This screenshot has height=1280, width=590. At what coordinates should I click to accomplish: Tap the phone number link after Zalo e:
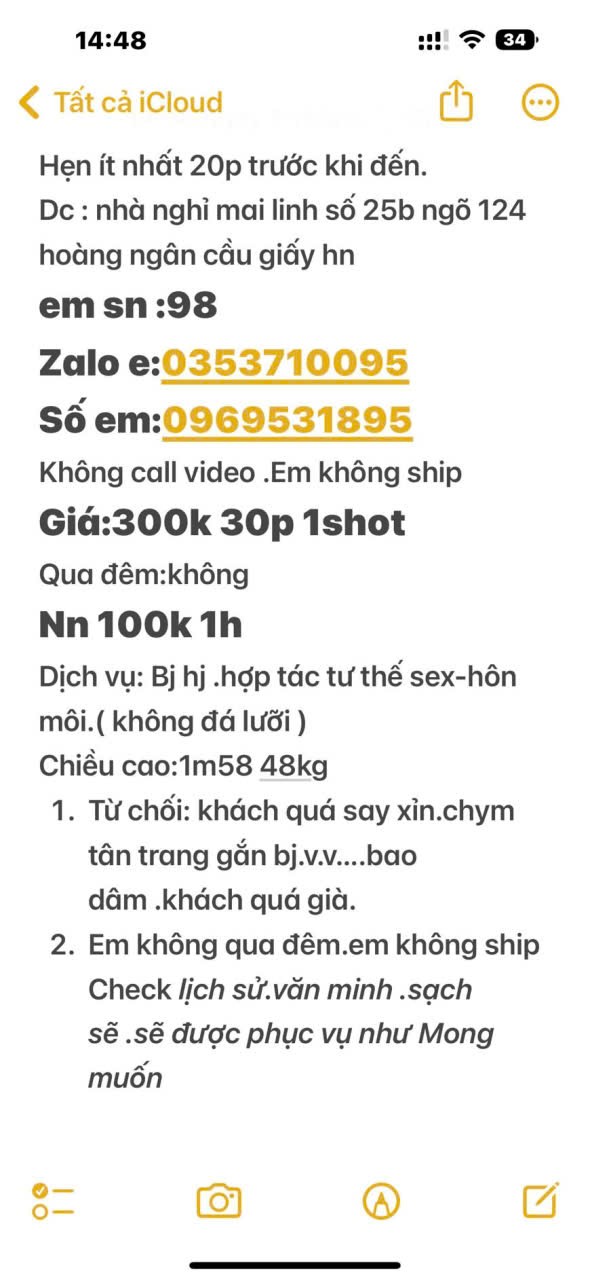285,364
